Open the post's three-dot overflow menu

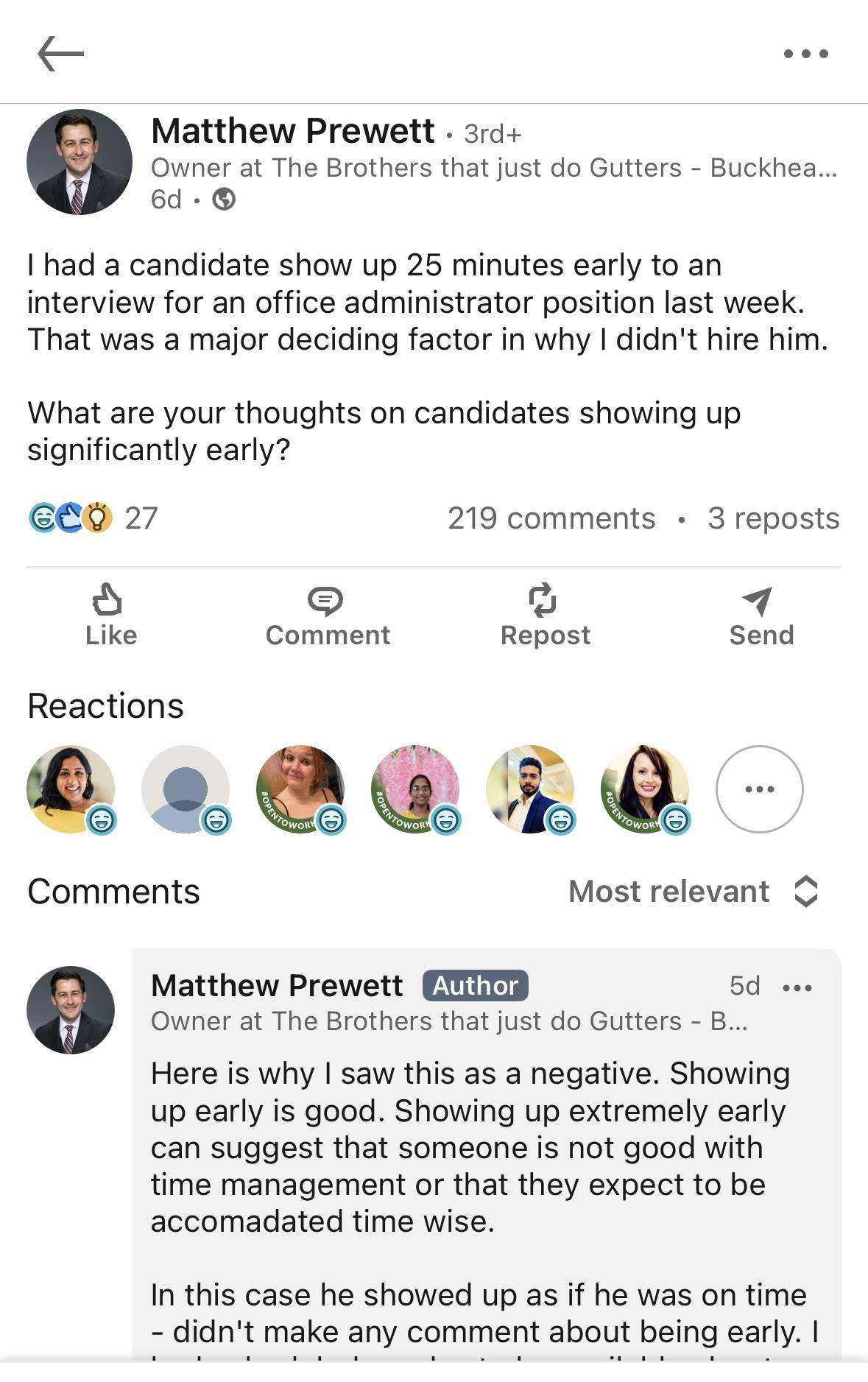[x=805, y=54]
